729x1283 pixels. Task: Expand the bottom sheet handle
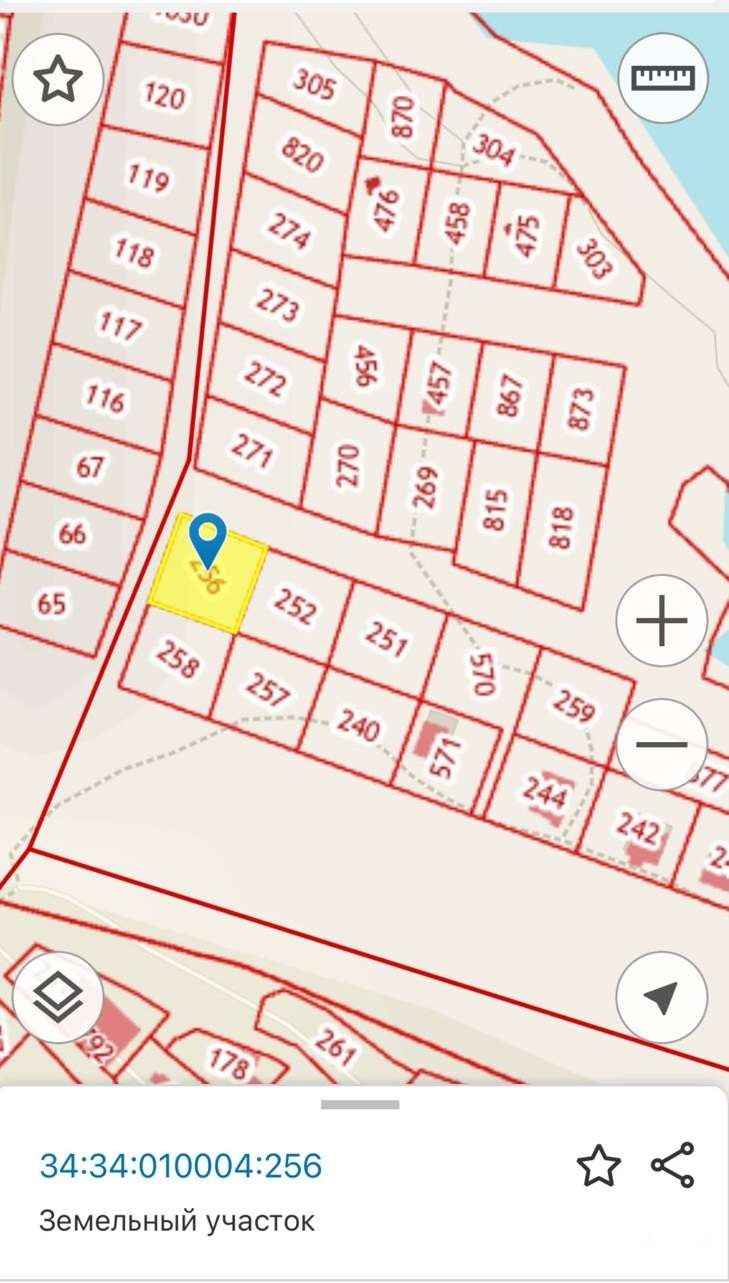(x=360, y=1105)
